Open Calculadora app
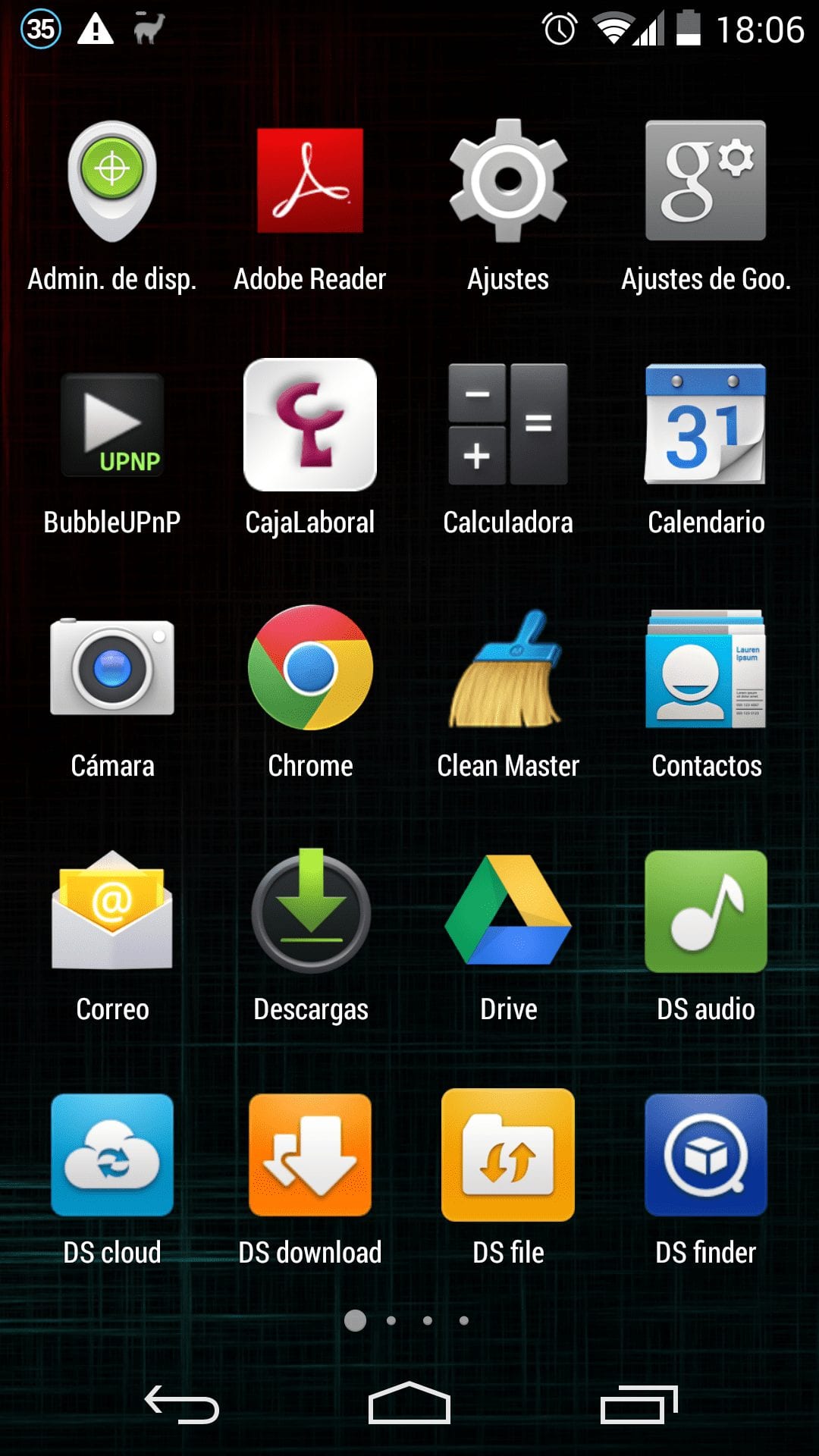Image resolution: width=819 pixels, height=1456 pixels. [507, 425]
